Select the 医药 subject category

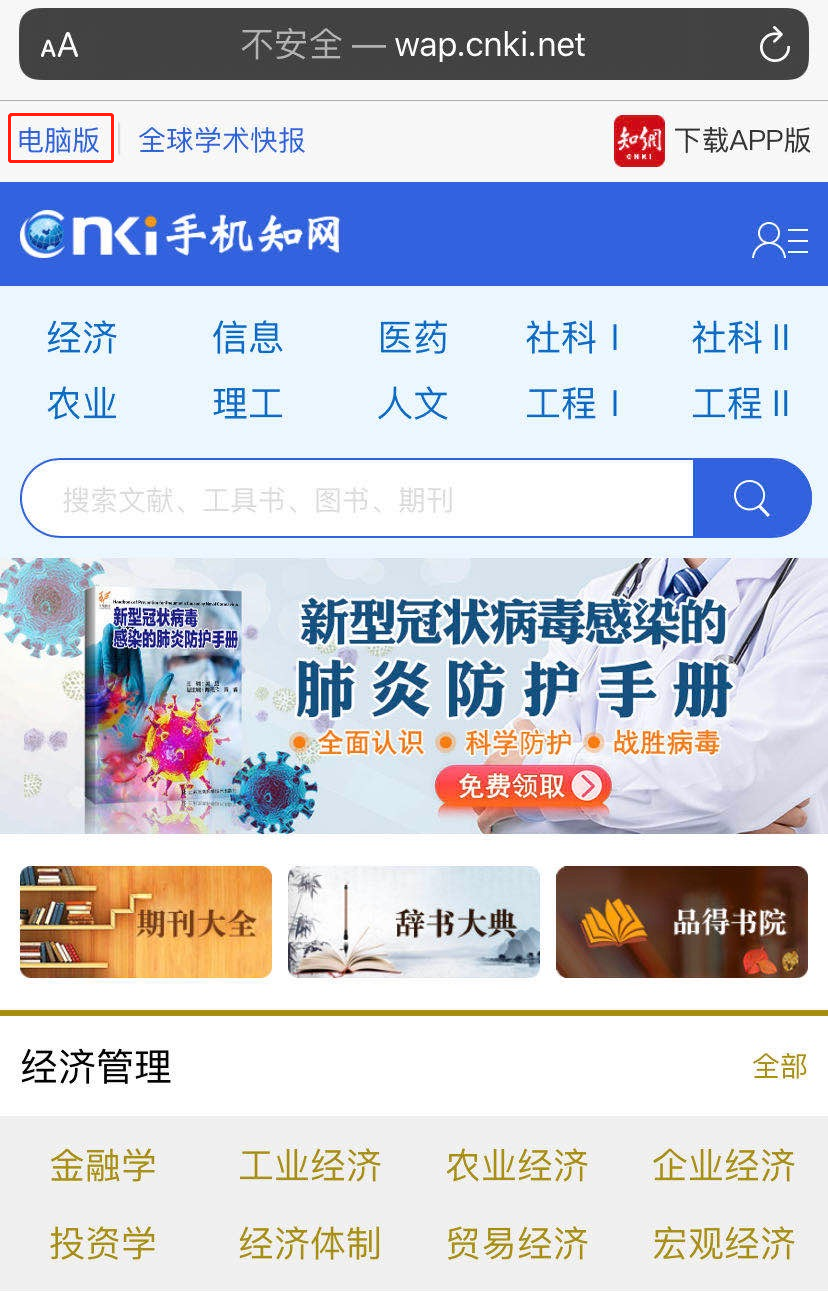tap(413, 338)
